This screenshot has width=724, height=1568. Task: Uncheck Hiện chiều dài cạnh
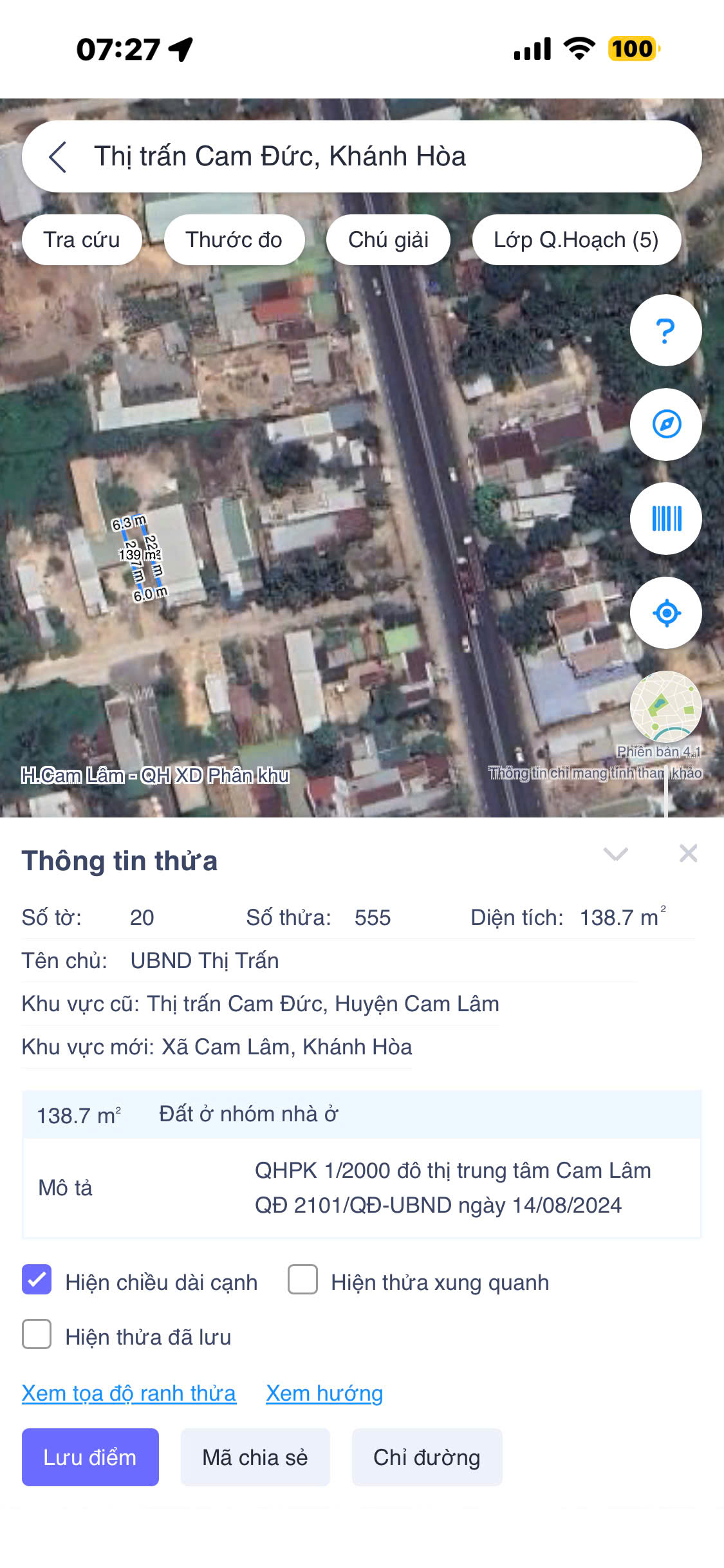[x=37, y=1280]
